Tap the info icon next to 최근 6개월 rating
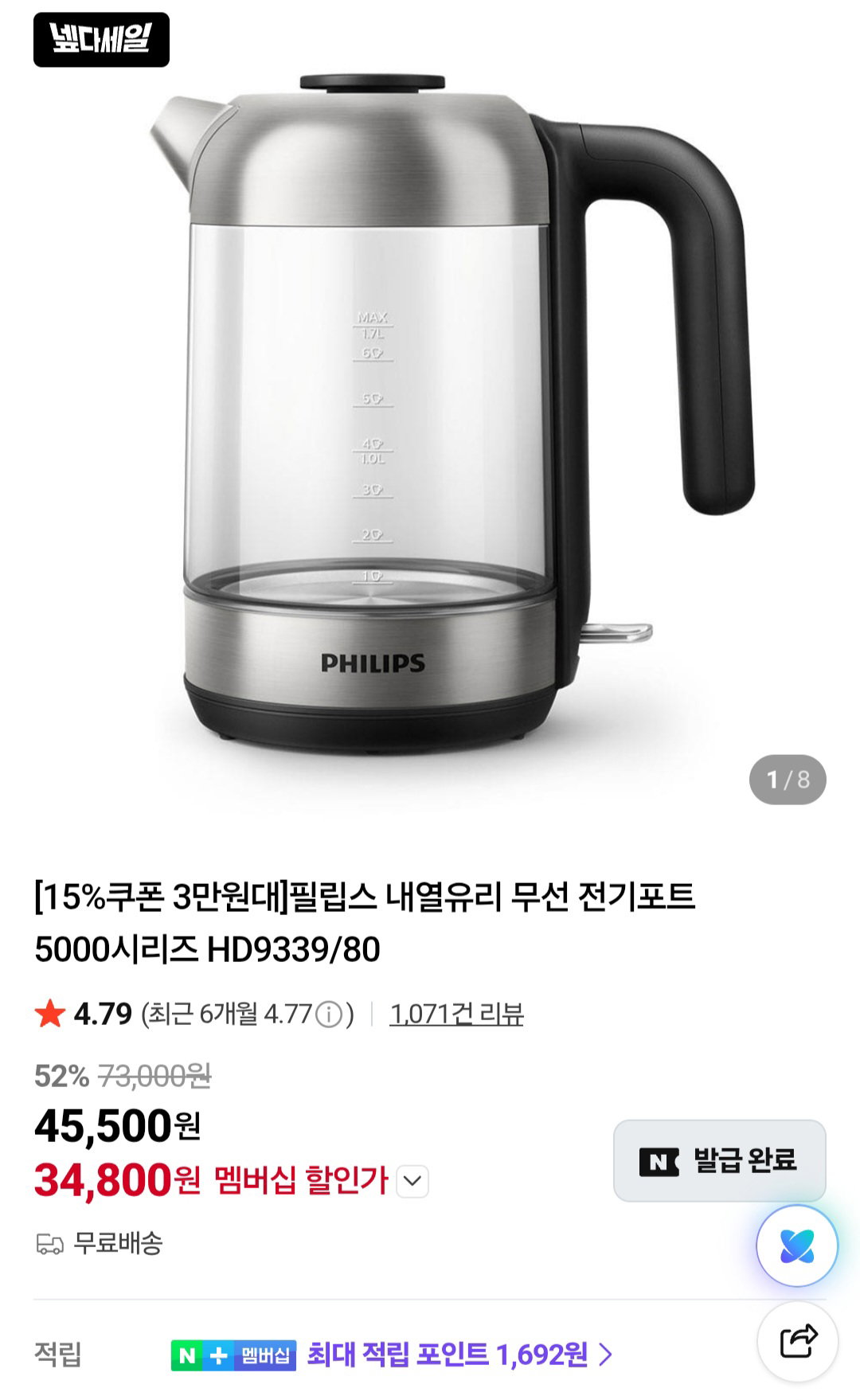 tap(329, 1015)
